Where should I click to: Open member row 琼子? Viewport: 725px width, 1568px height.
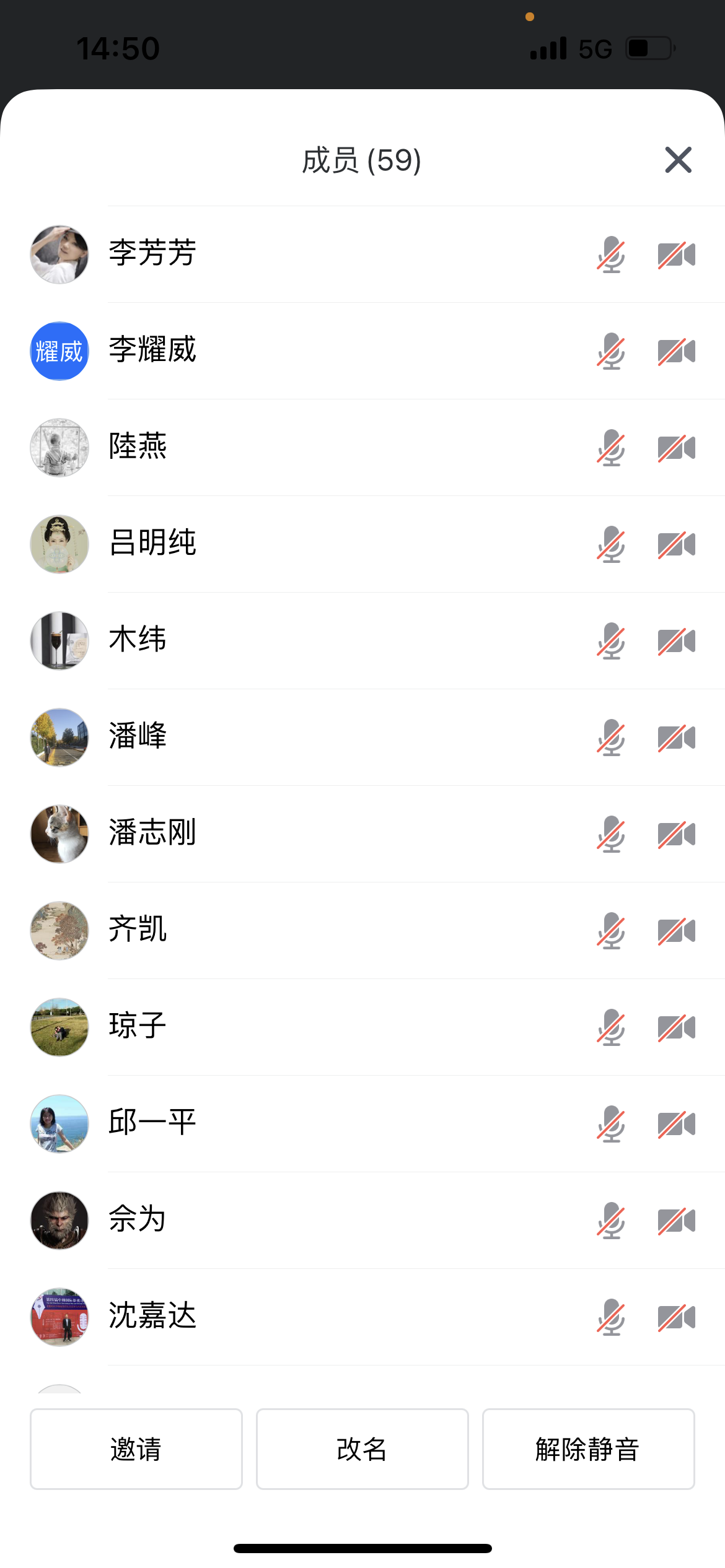coord(138,1027)
